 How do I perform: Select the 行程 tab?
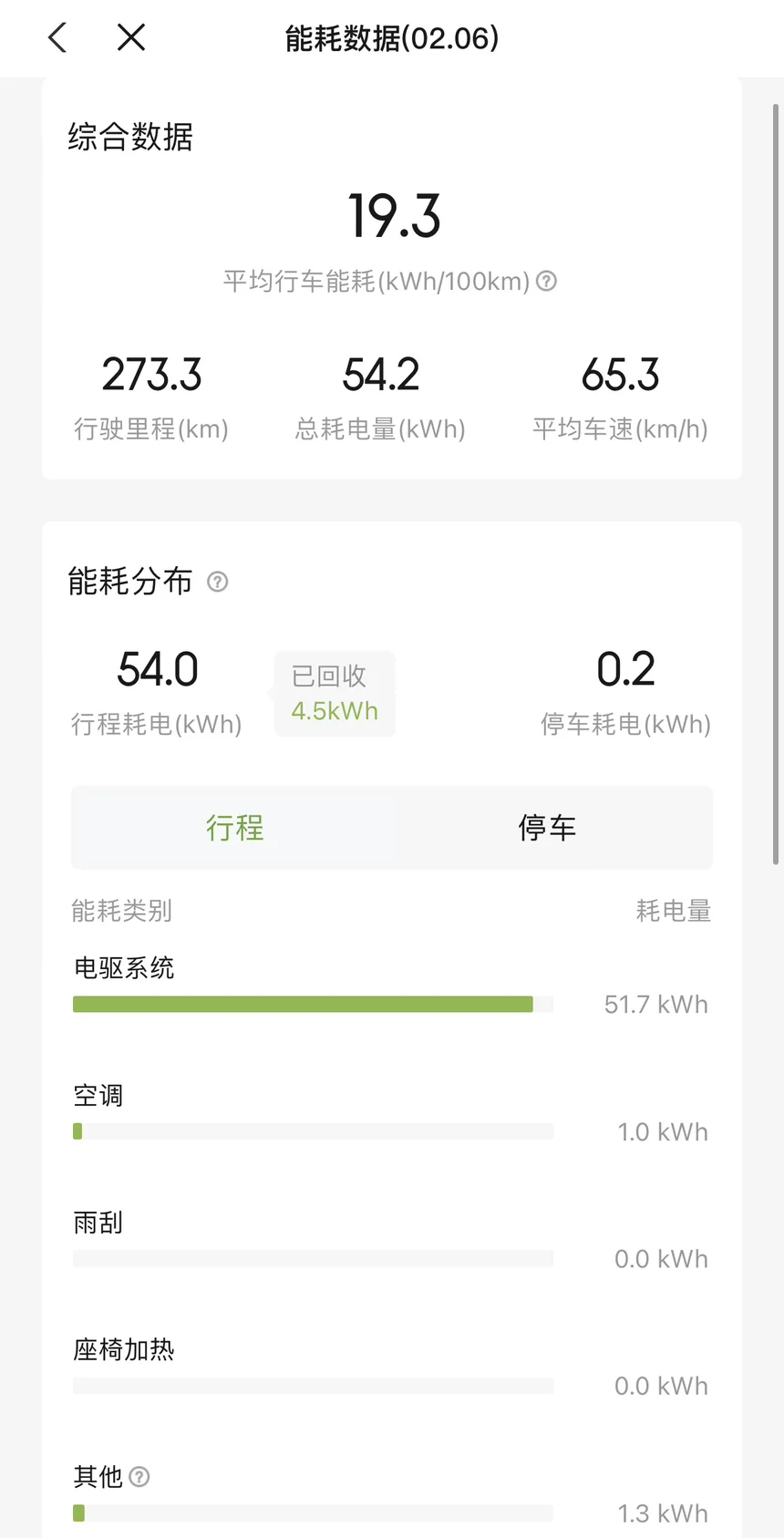[x=233, y=828]
